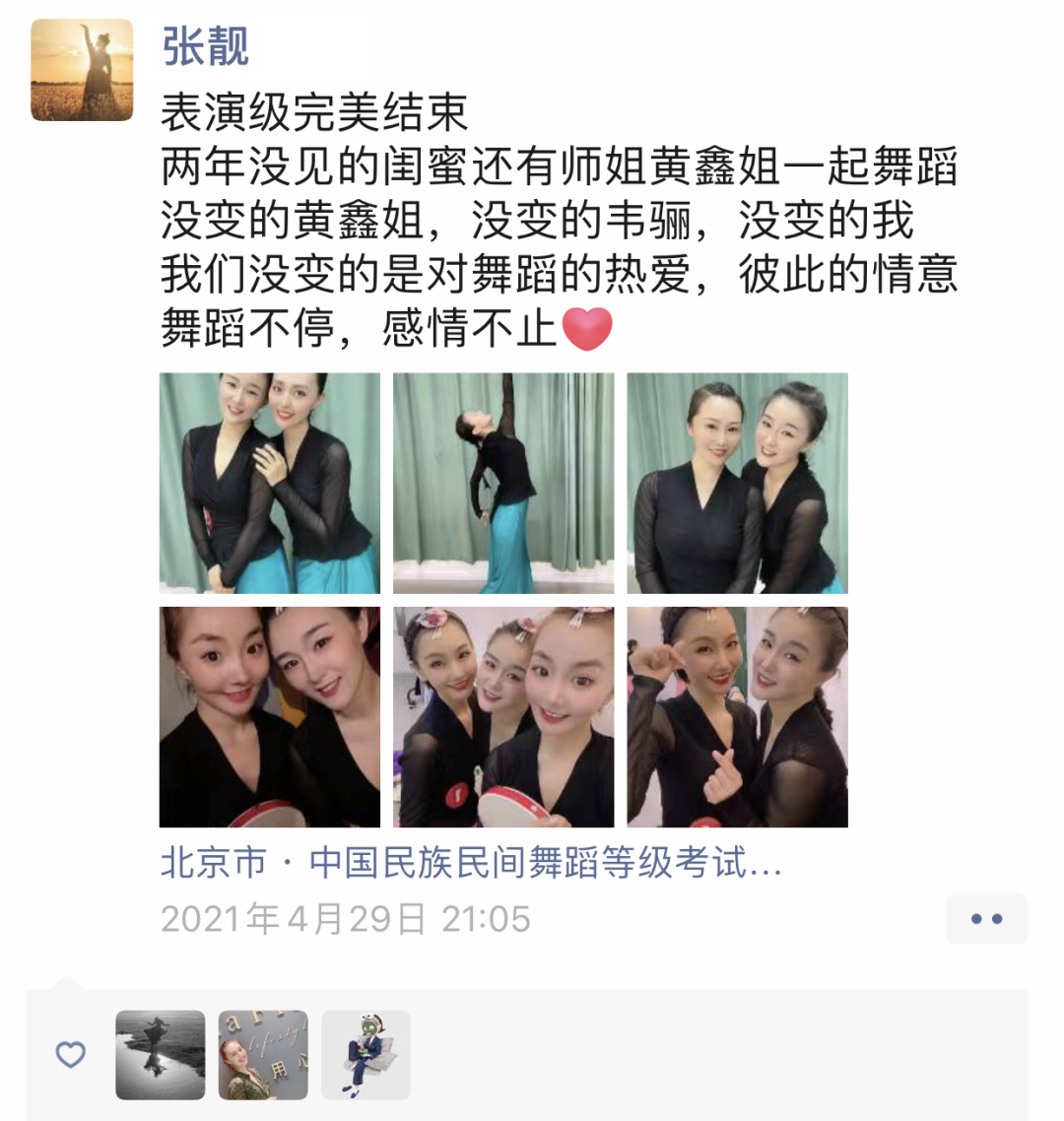Open the first photo of two dancers hugging

(269, 483)
